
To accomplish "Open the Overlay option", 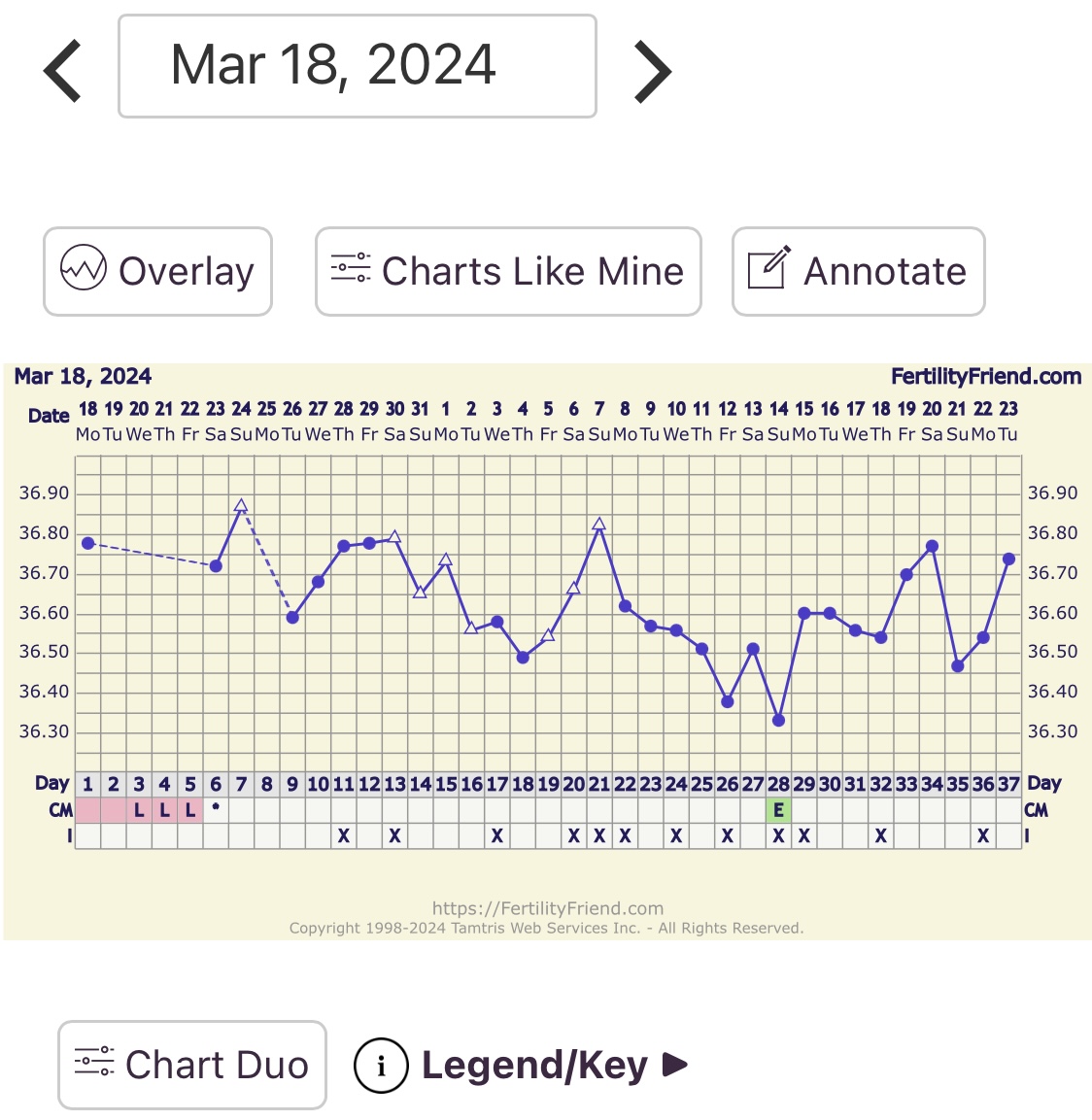I will [157, 271].
